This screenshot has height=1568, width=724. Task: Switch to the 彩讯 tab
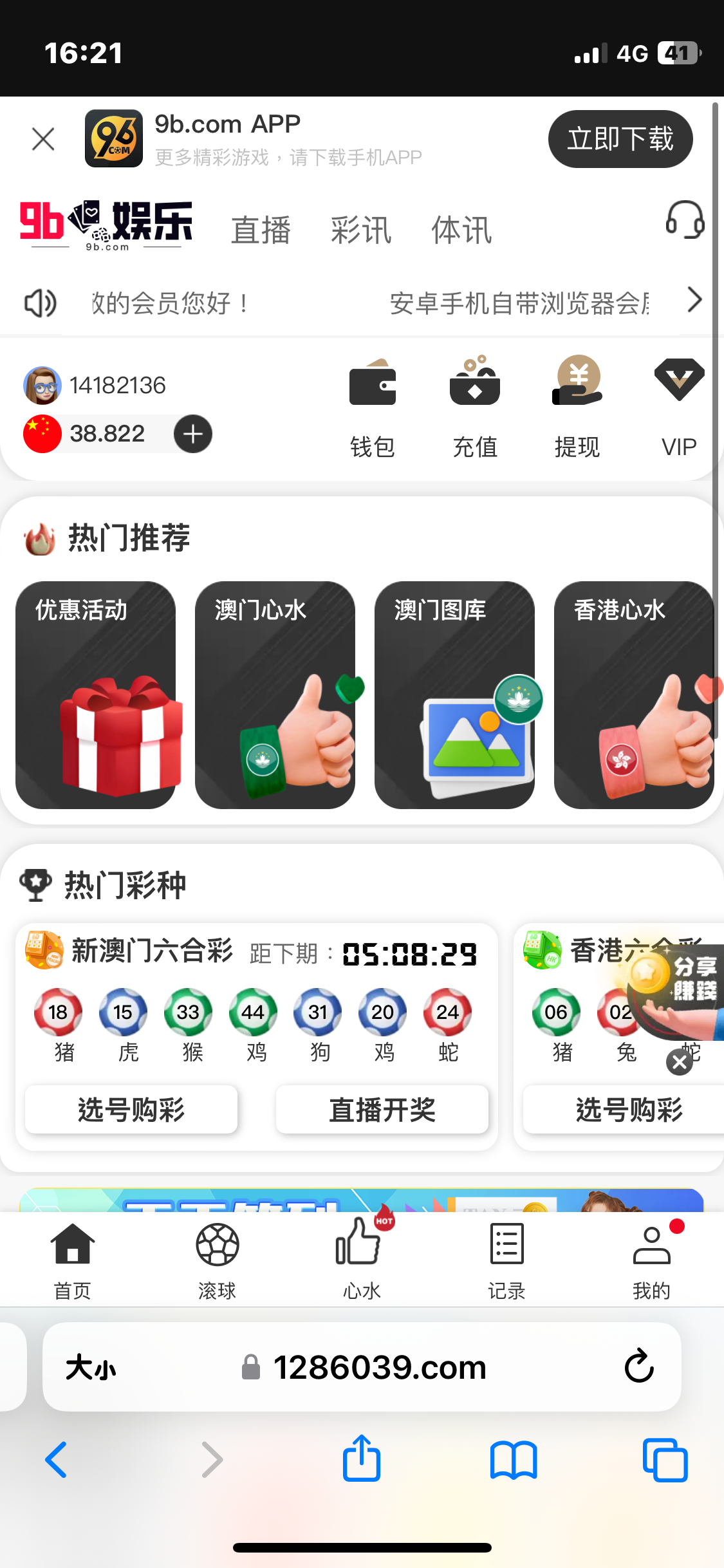pos(361,230)
